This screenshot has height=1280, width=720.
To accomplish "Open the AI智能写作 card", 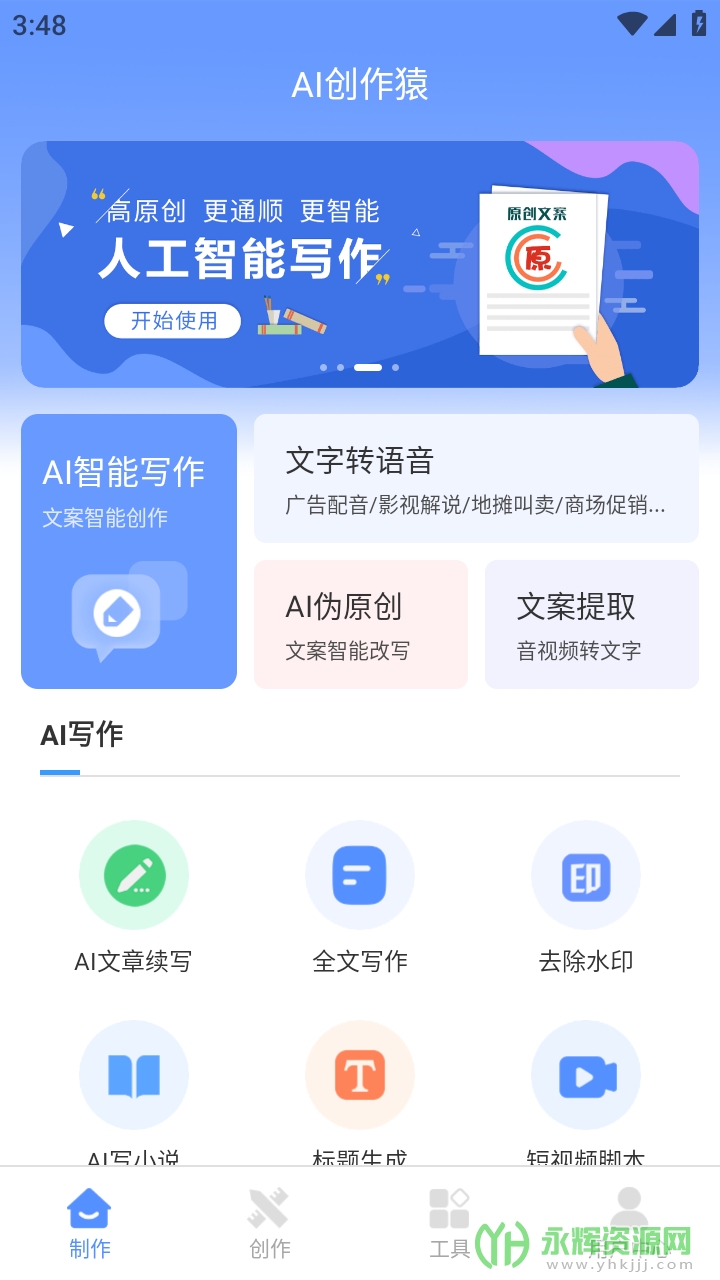I will 129,551.
